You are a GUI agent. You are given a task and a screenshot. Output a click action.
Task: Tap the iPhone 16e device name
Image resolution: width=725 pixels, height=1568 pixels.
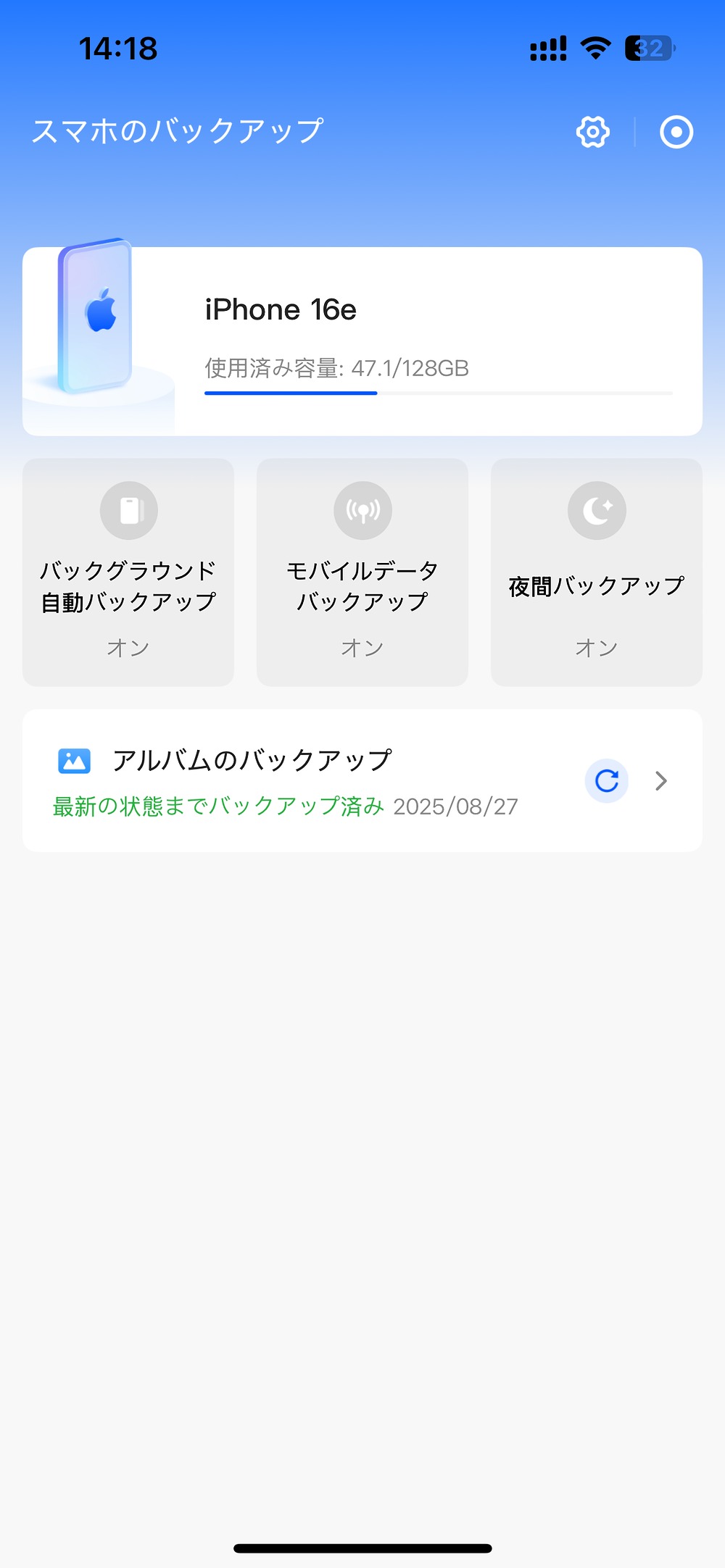coord(281,308)
